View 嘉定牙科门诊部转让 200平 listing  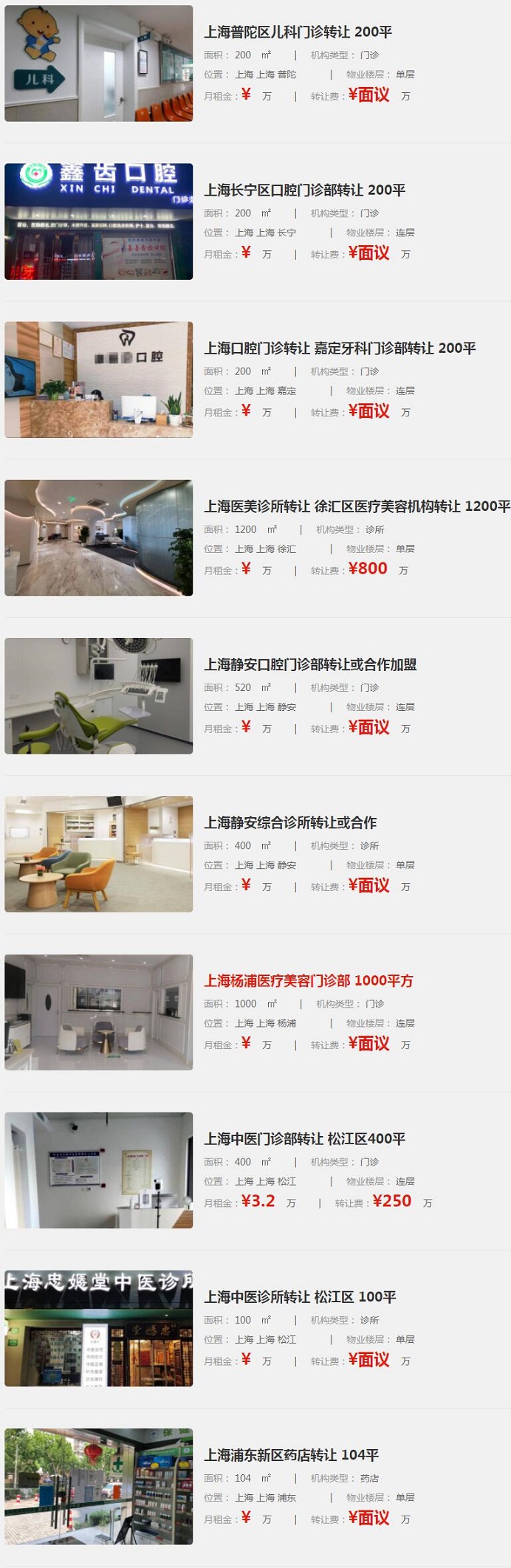point(340,348)
